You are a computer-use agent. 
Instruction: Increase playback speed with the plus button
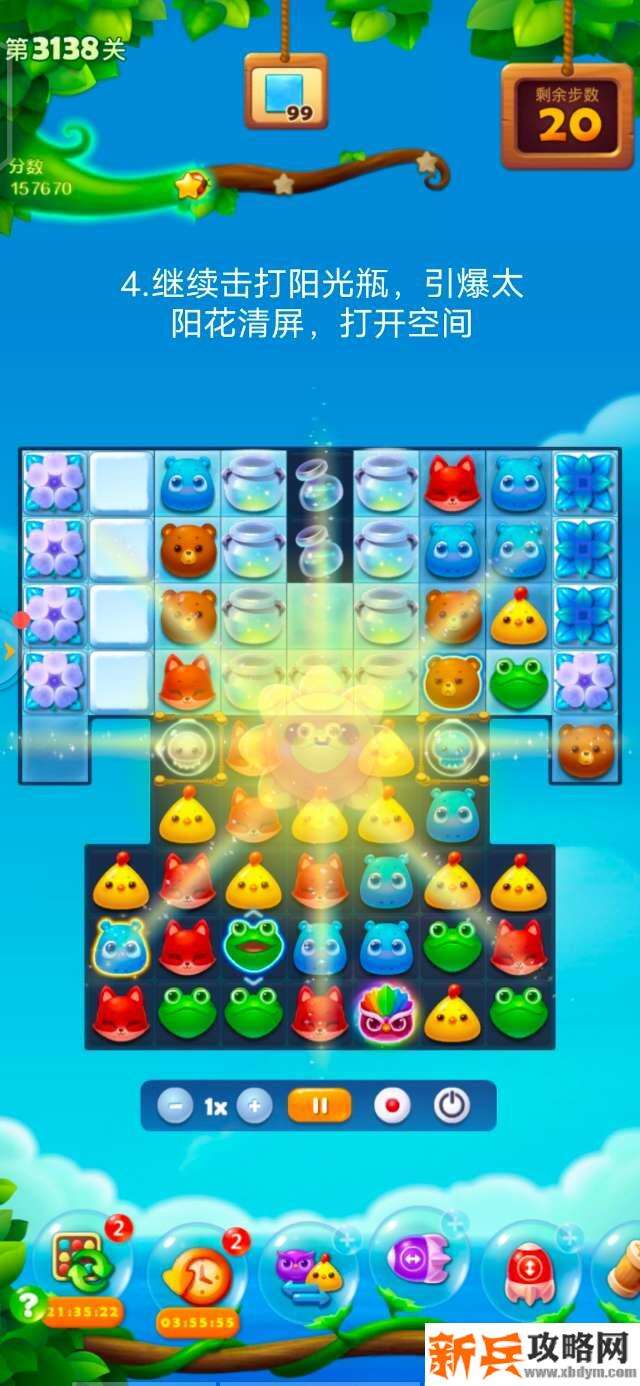coord(255,1106)
